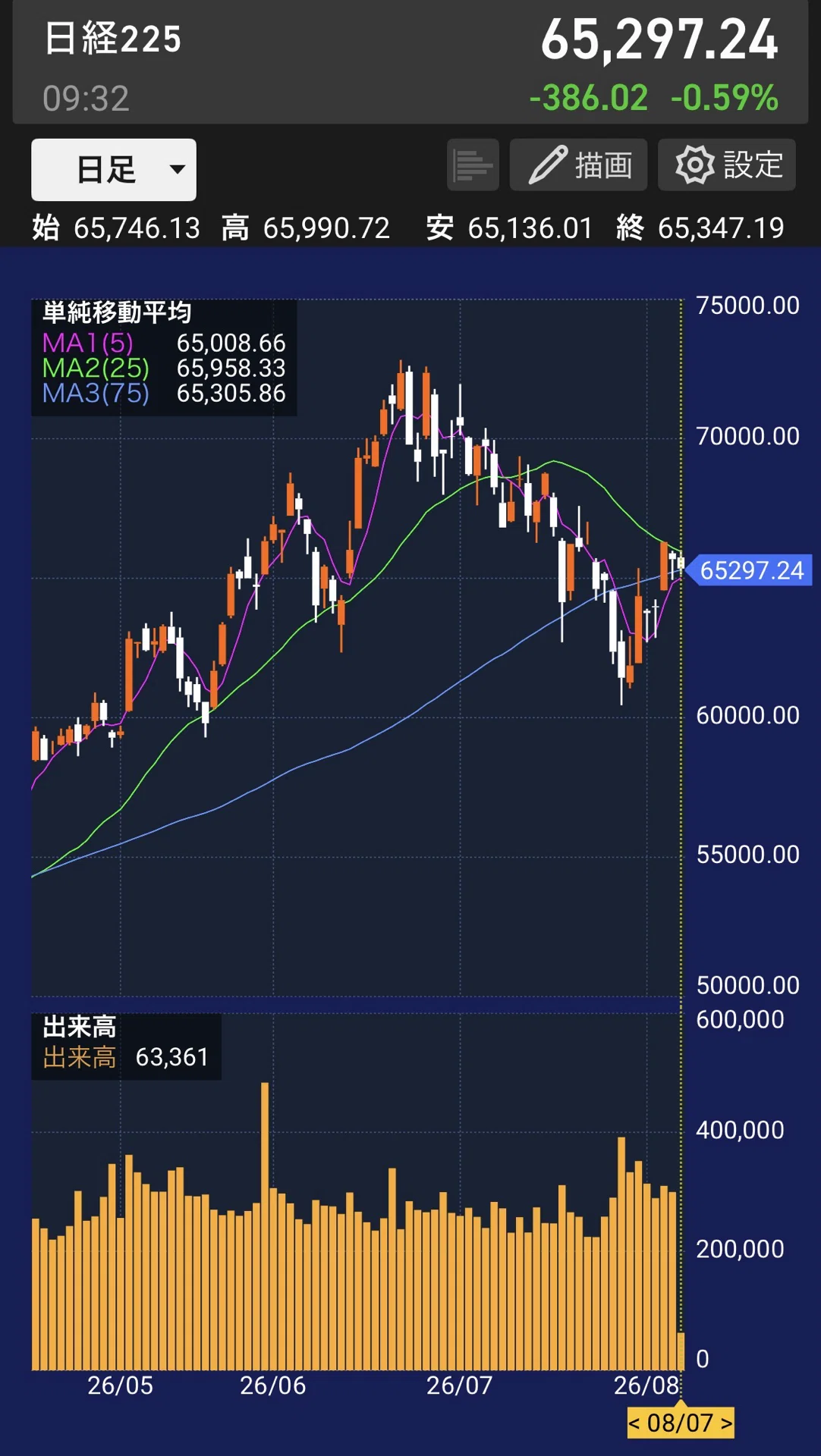
Task: Open the 日足 timeframe dropdown
Action: (114, 169)
